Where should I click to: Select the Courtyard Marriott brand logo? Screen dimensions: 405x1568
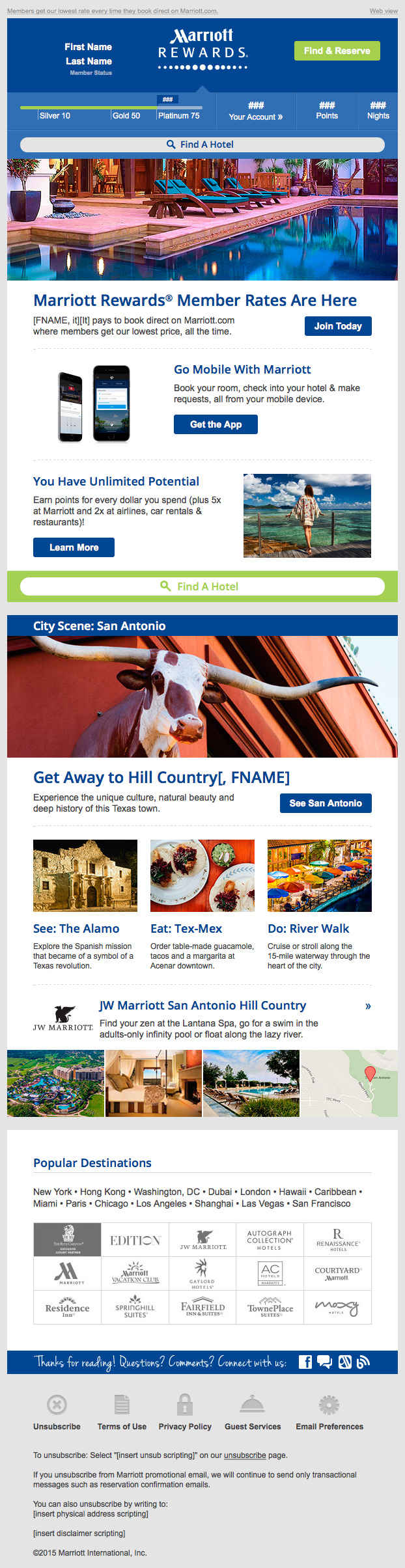coord(338,1274)
